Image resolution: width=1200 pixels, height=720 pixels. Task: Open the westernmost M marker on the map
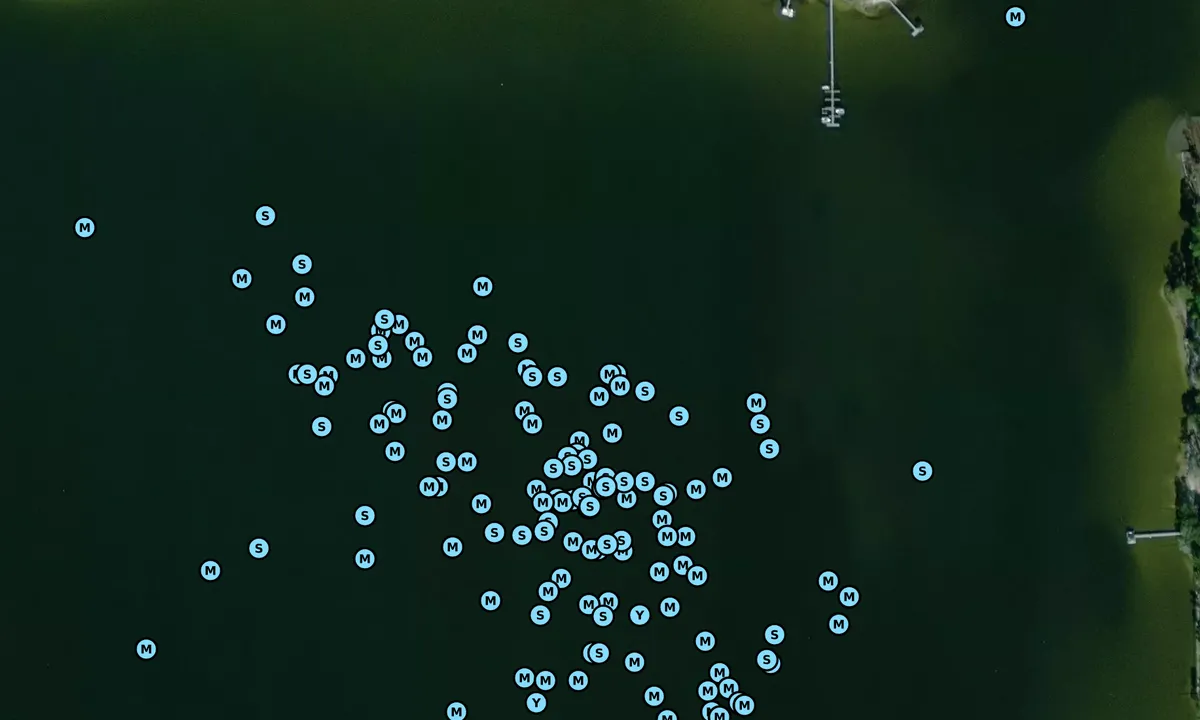[85, 228]
